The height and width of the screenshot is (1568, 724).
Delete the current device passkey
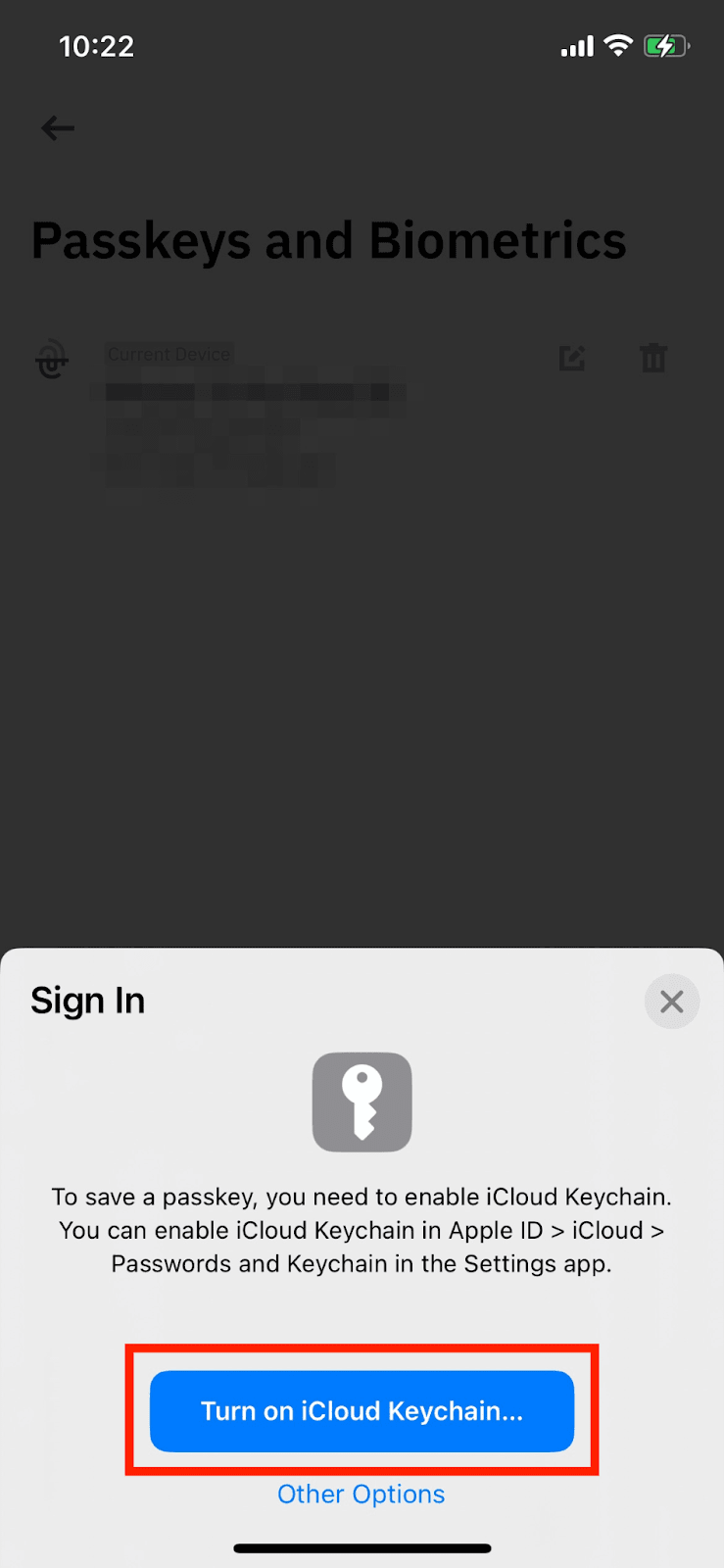[653, 358]
